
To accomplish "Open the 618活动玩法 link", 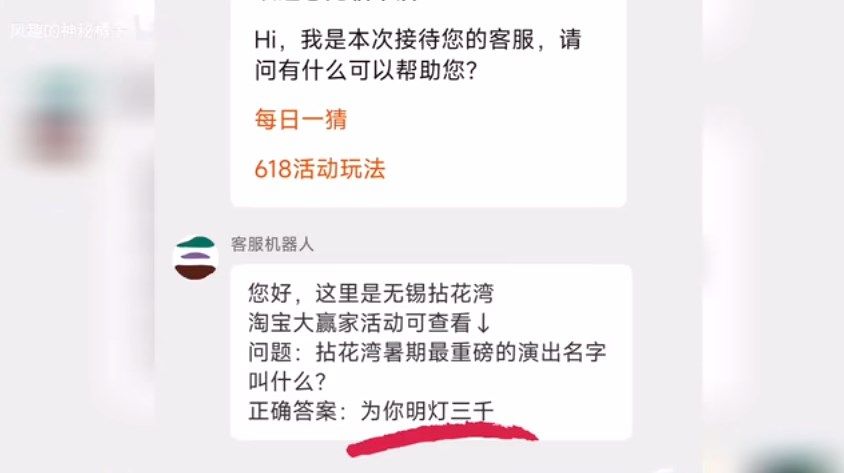I will [320, 169].
